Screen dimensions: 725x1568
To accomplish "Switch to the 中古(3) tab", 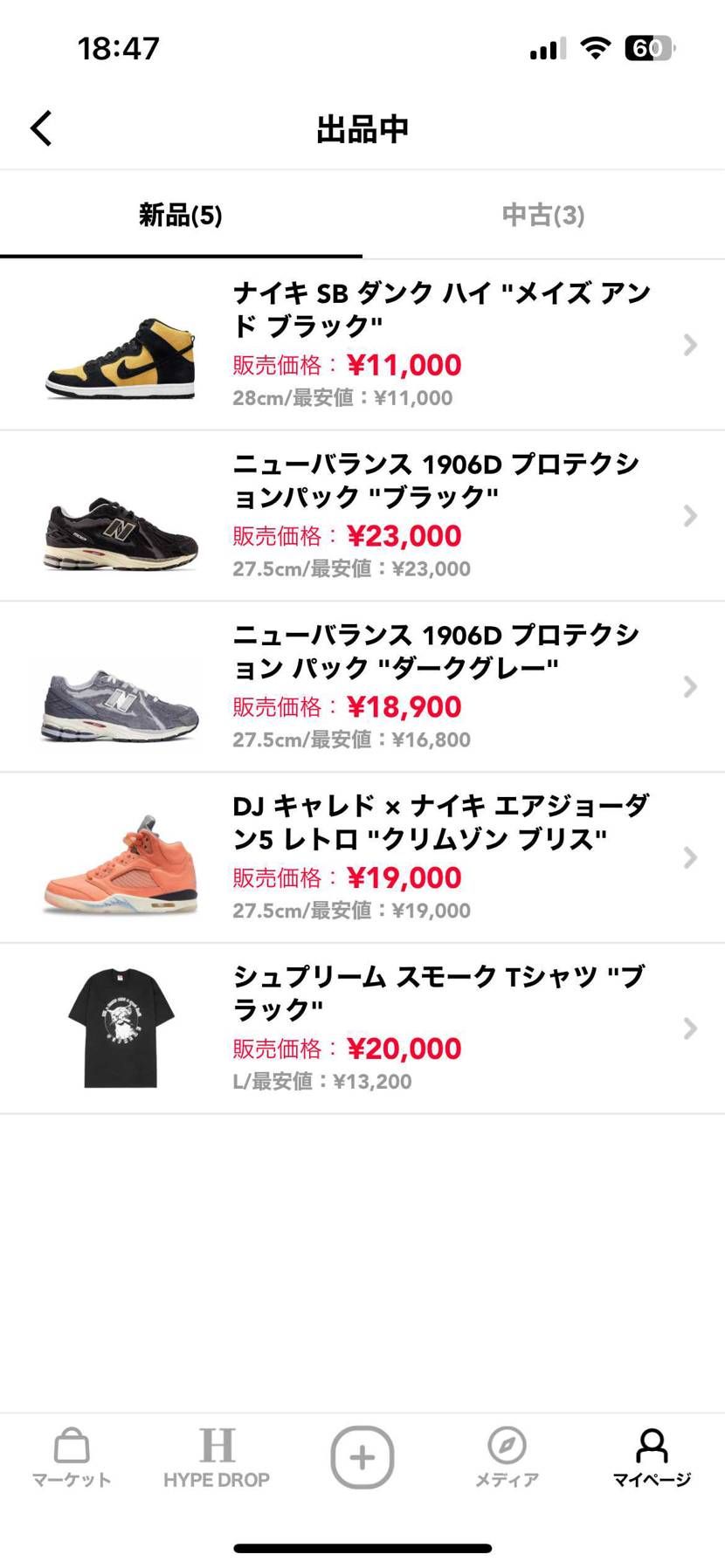I will pyautogui.click(x=542, y=216).
